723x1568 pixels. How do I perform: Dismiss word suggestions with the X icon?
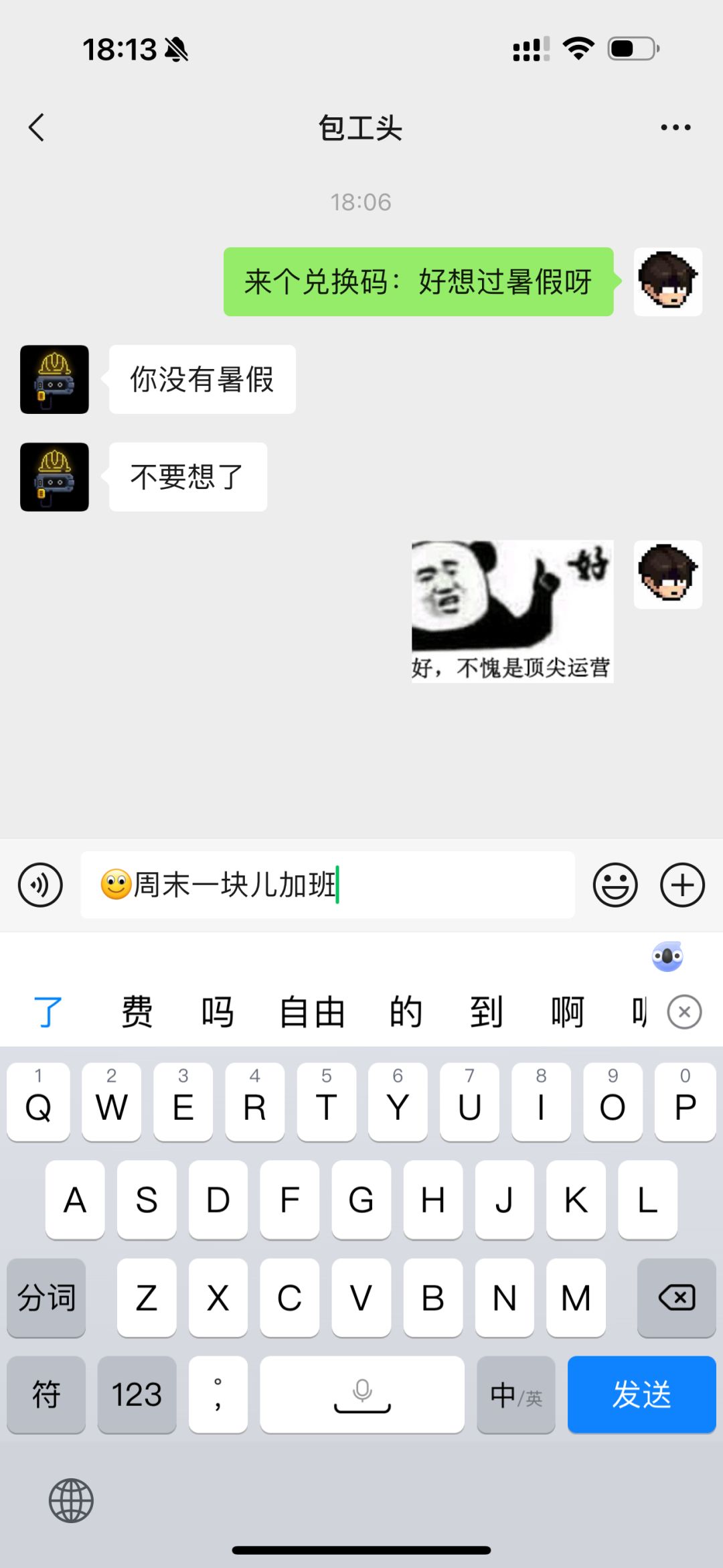coord(684,1011)
